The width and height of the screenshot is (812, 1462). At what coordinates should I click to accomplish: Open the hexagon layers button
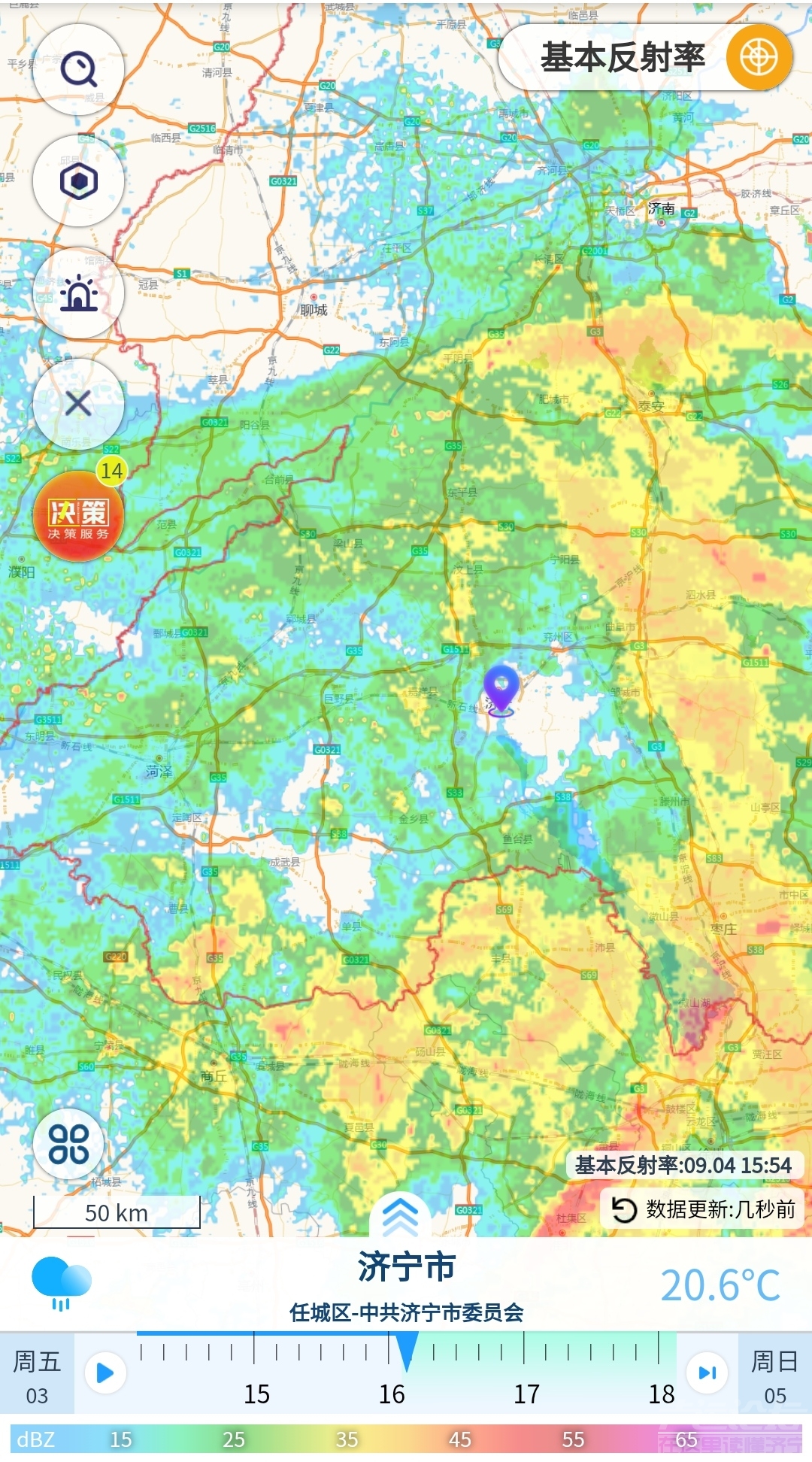point(78,181)
